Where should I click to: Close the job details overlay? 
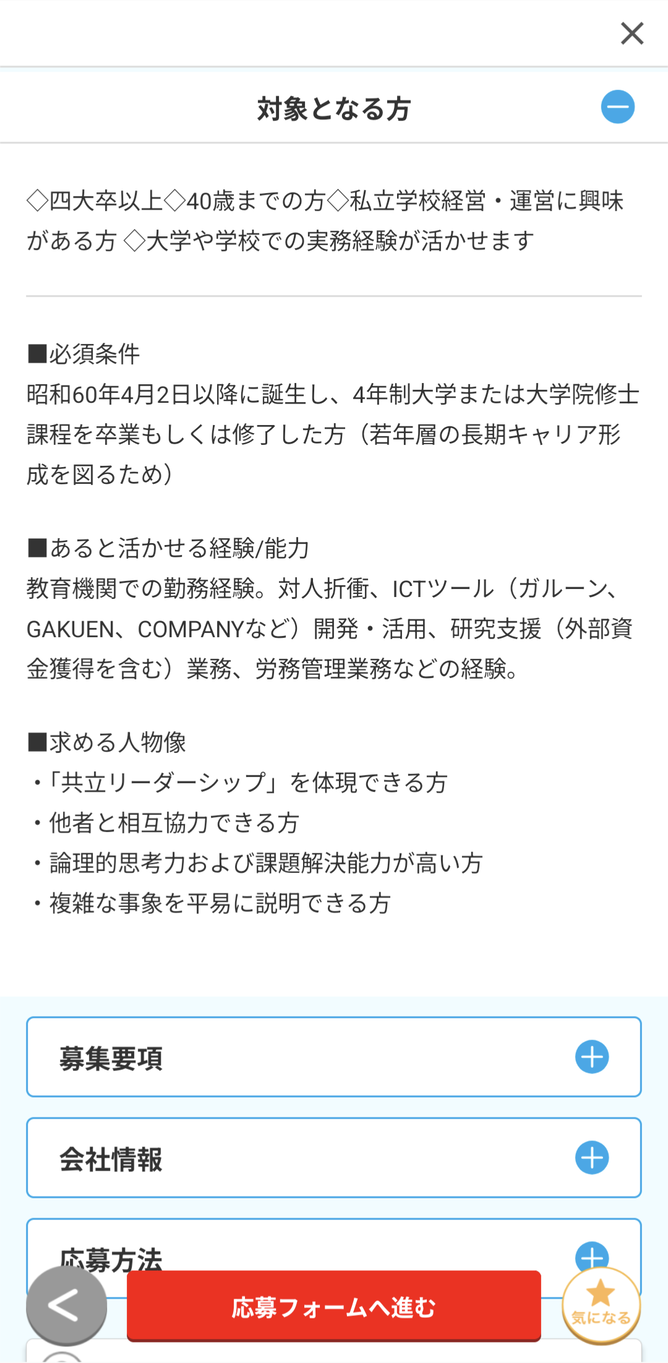click(632, 33)
